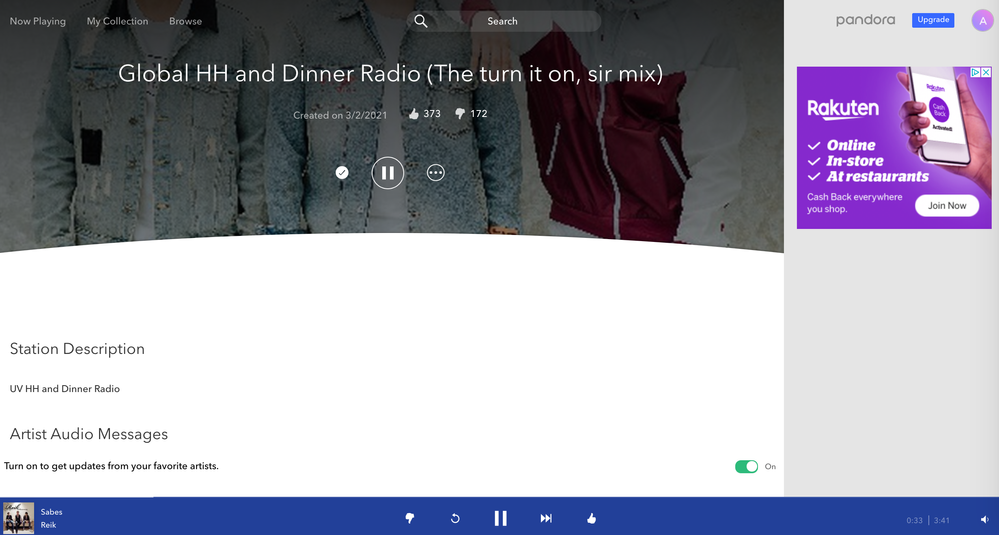Turn off Artist Audio Messages

click(746, 467)
